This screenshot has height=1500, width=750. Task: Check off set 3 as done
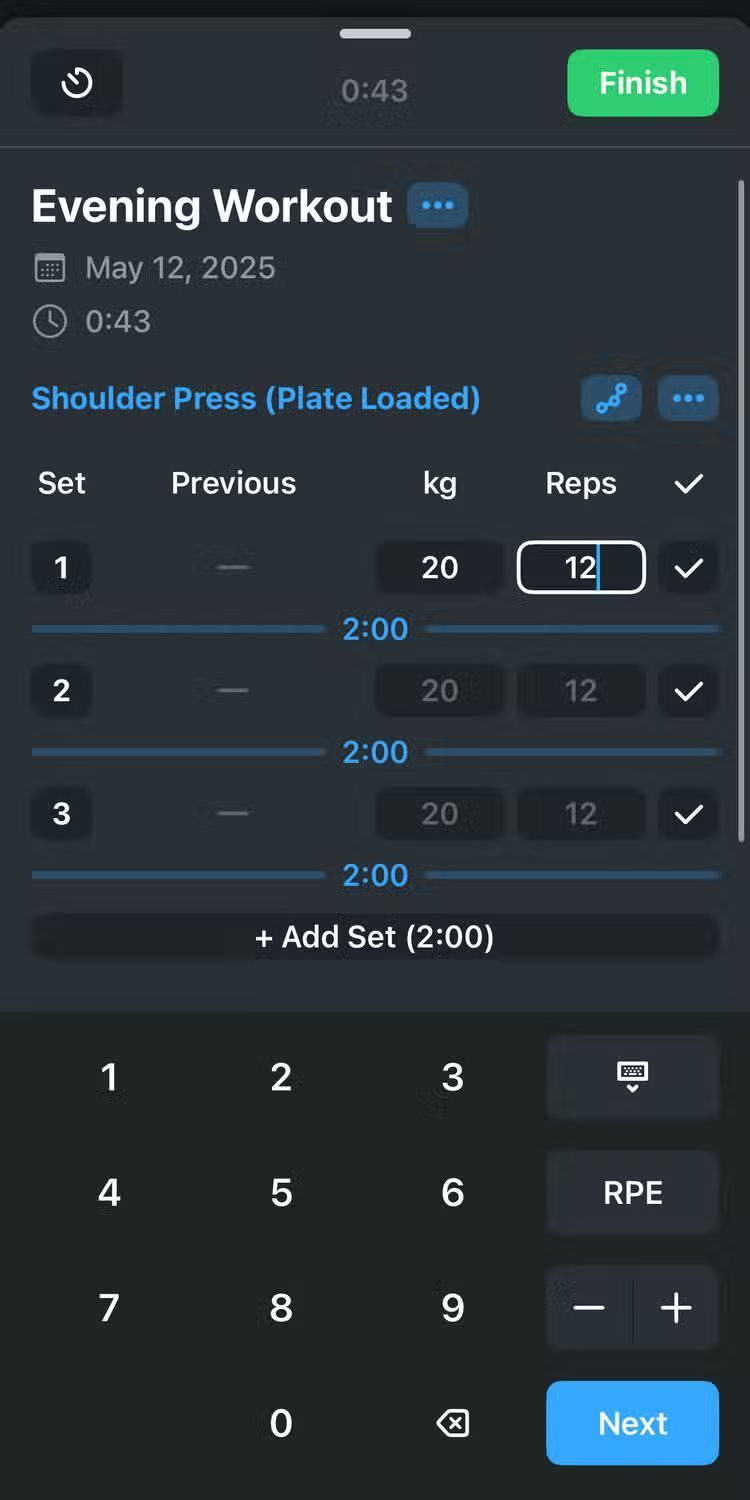[x=688, y=813]
